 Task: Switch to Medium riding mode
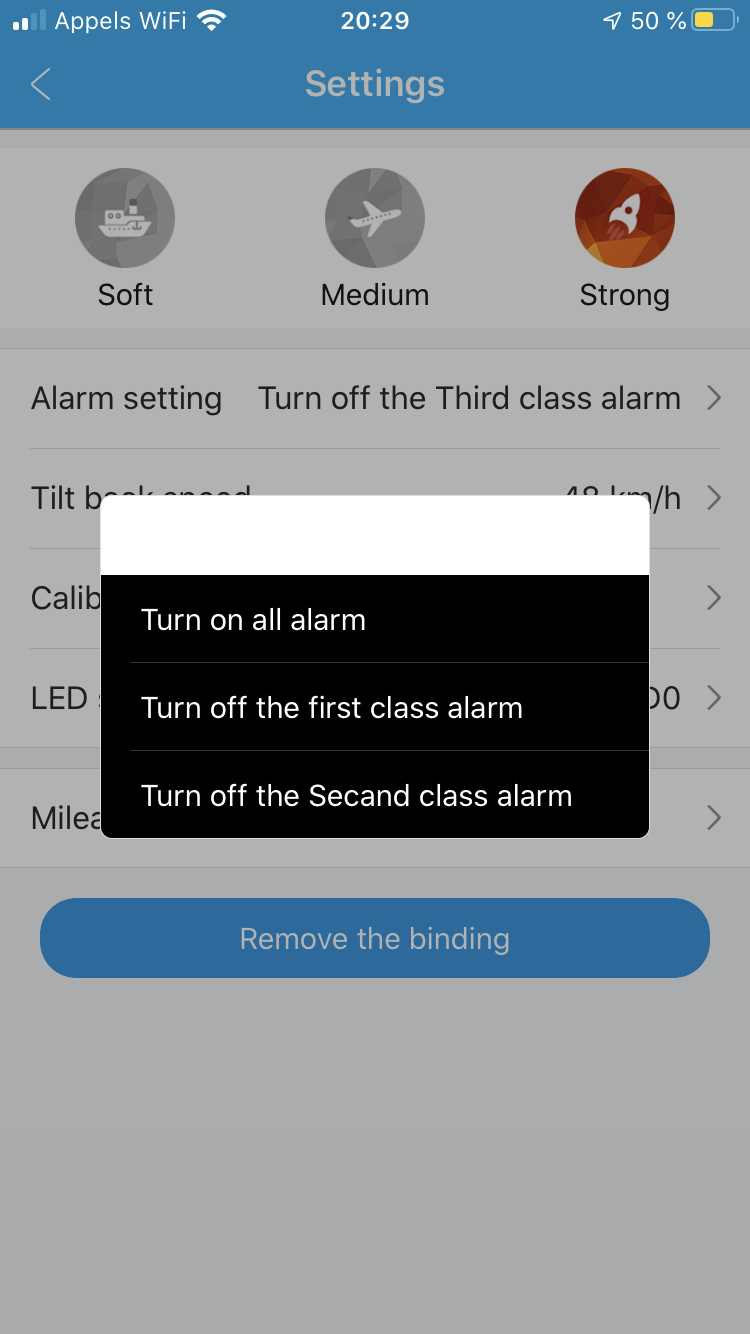pyautogui.click(x=375, y=239)
